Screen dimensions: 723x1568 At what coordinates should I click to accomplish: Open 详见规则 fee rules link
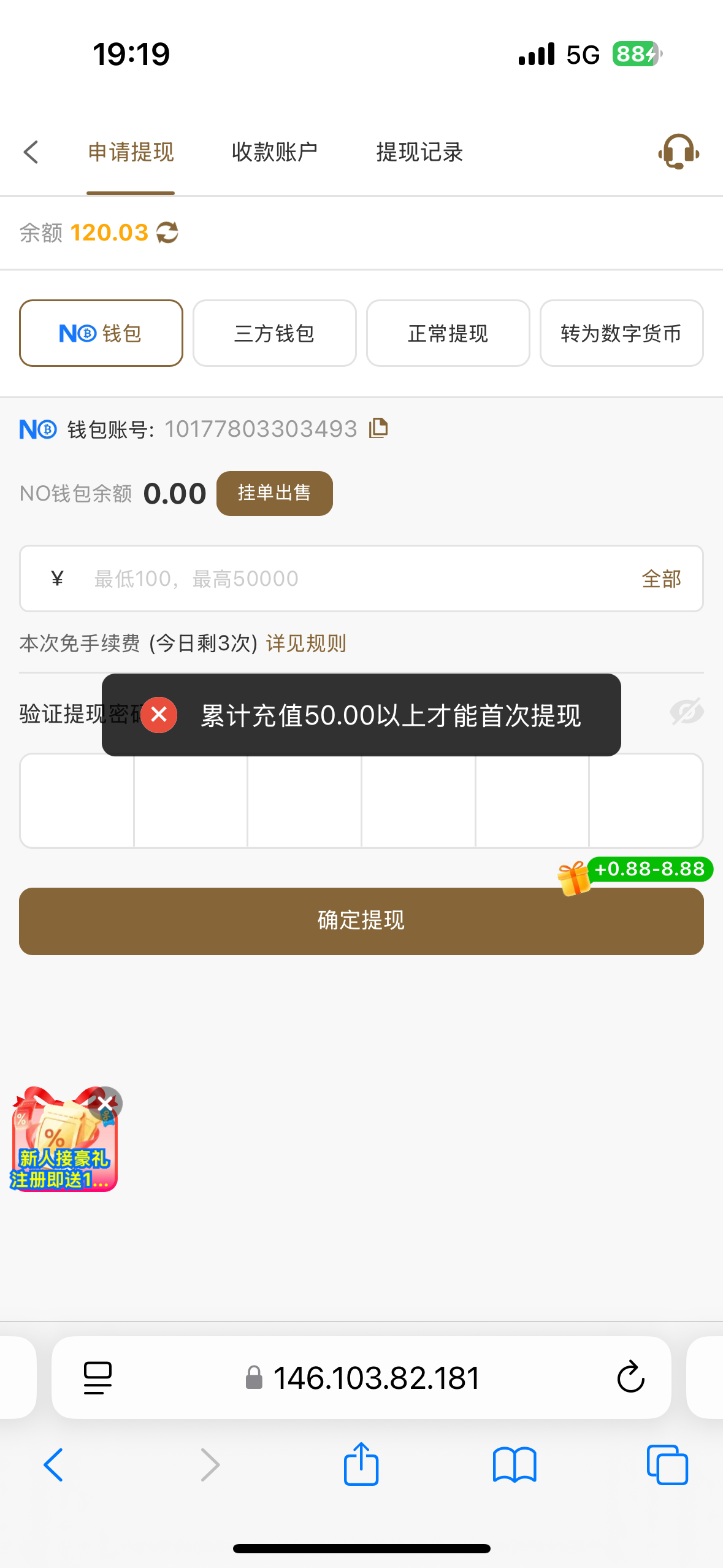click(x=306, y=644)
